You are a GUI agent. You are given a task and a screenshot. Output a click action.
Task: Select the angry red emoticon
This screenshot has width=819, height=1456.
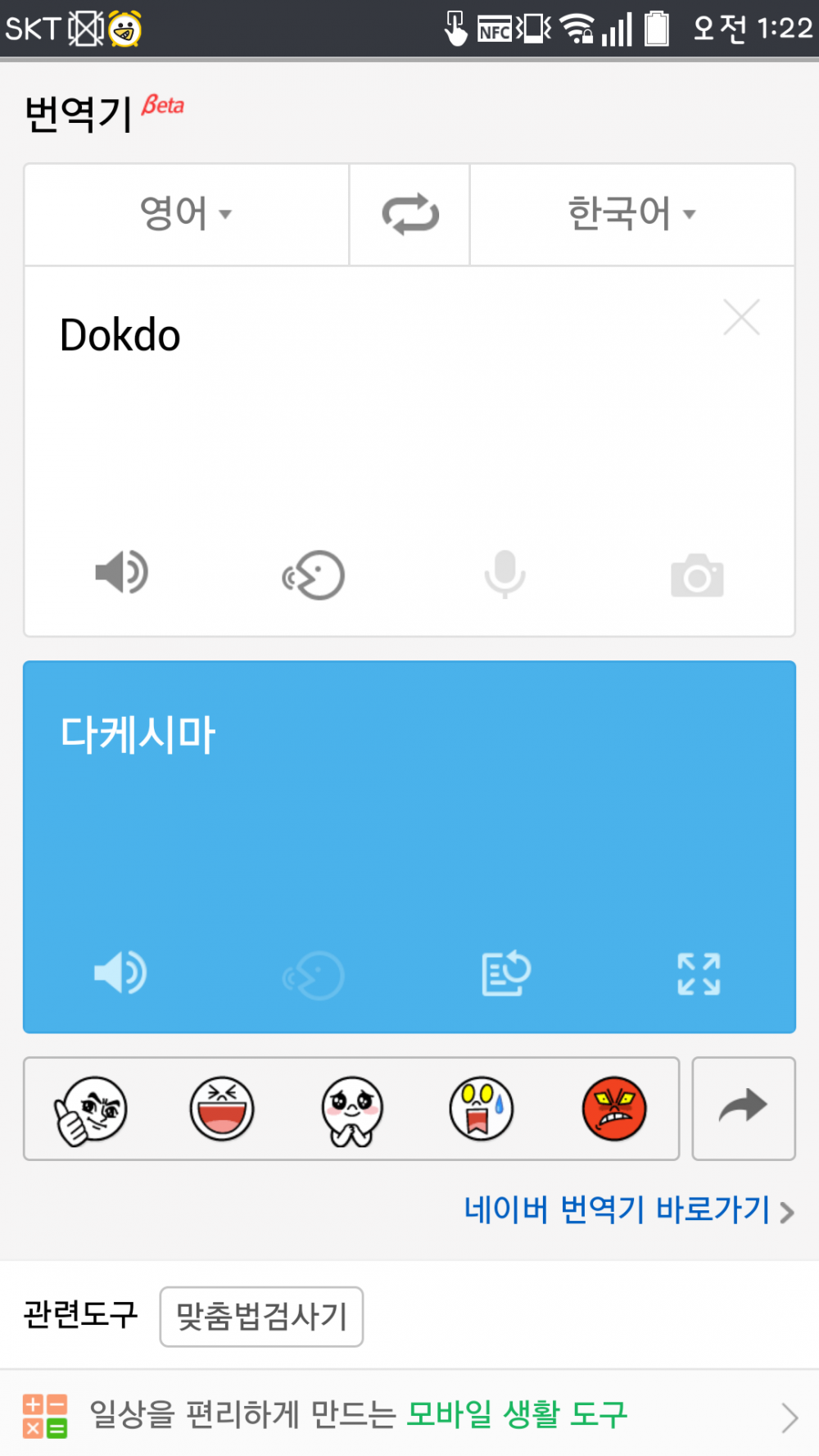tap(613, 1109)
